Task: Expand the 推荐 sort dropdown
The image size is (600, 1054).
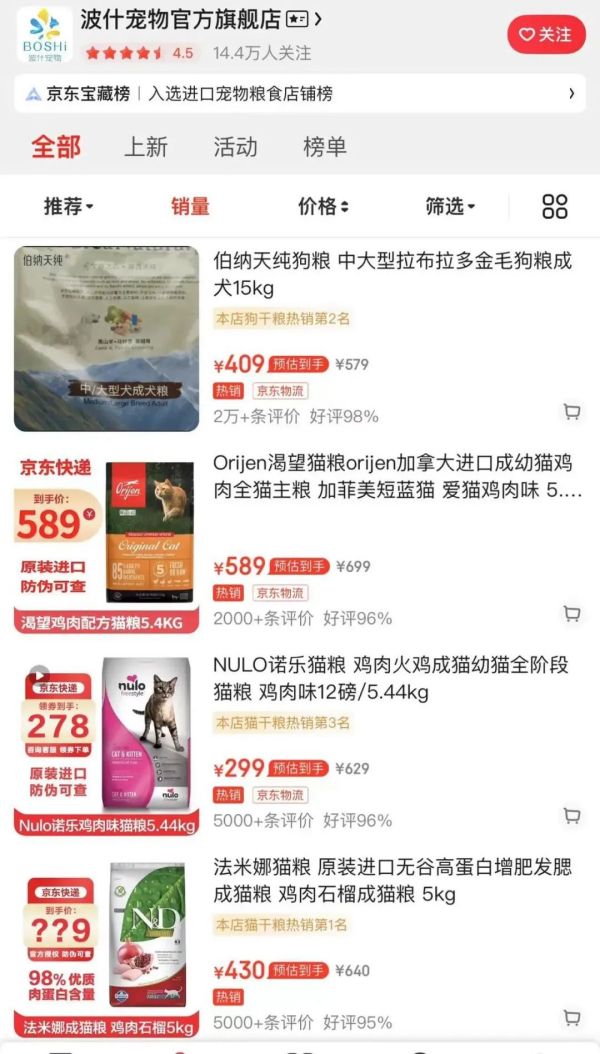Action: pos(68,207)
